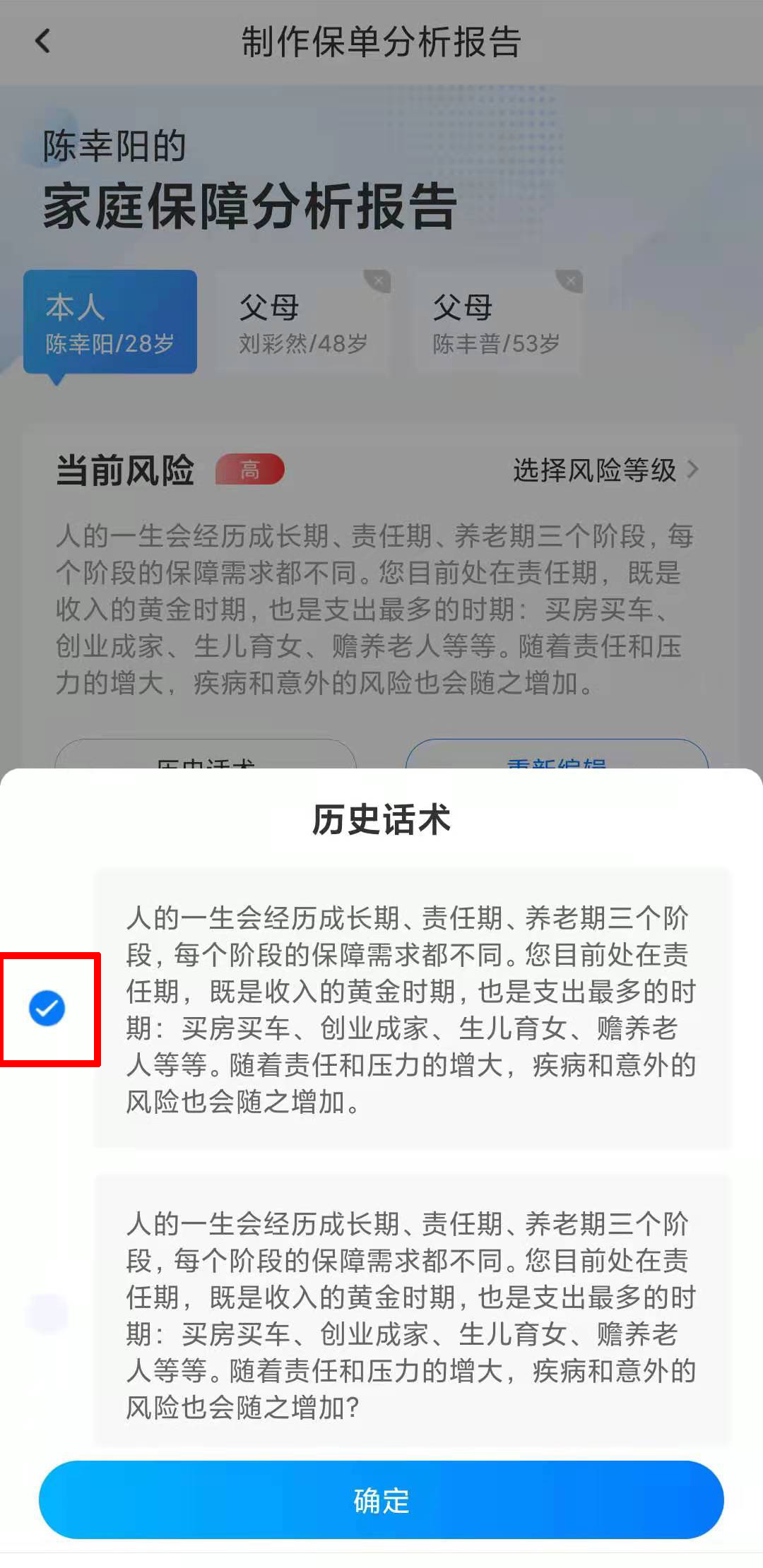Go back from 制作保单分析报告 page
The image size is (763, 1568).
(43, 41)
